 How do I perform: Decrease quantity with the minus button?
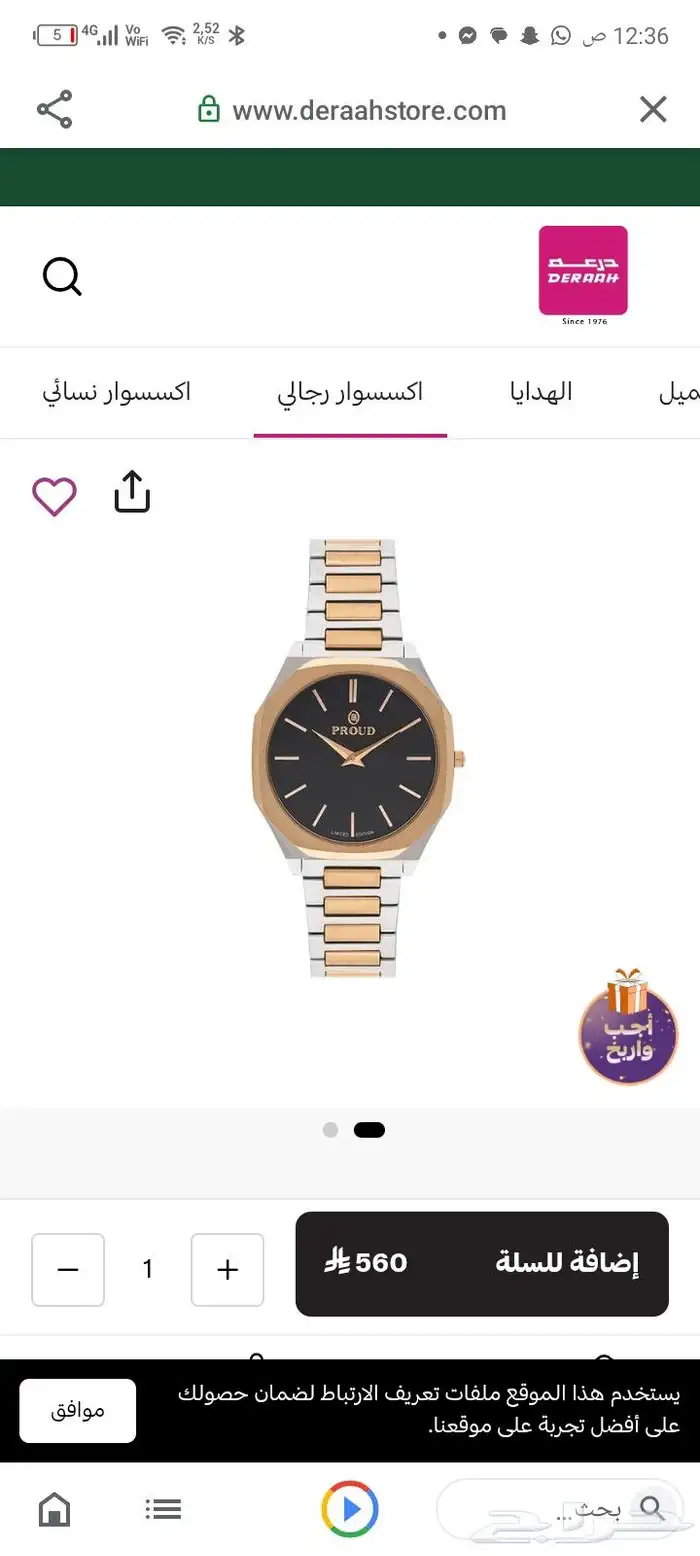pyautogui.click(x=68, y=1270)
